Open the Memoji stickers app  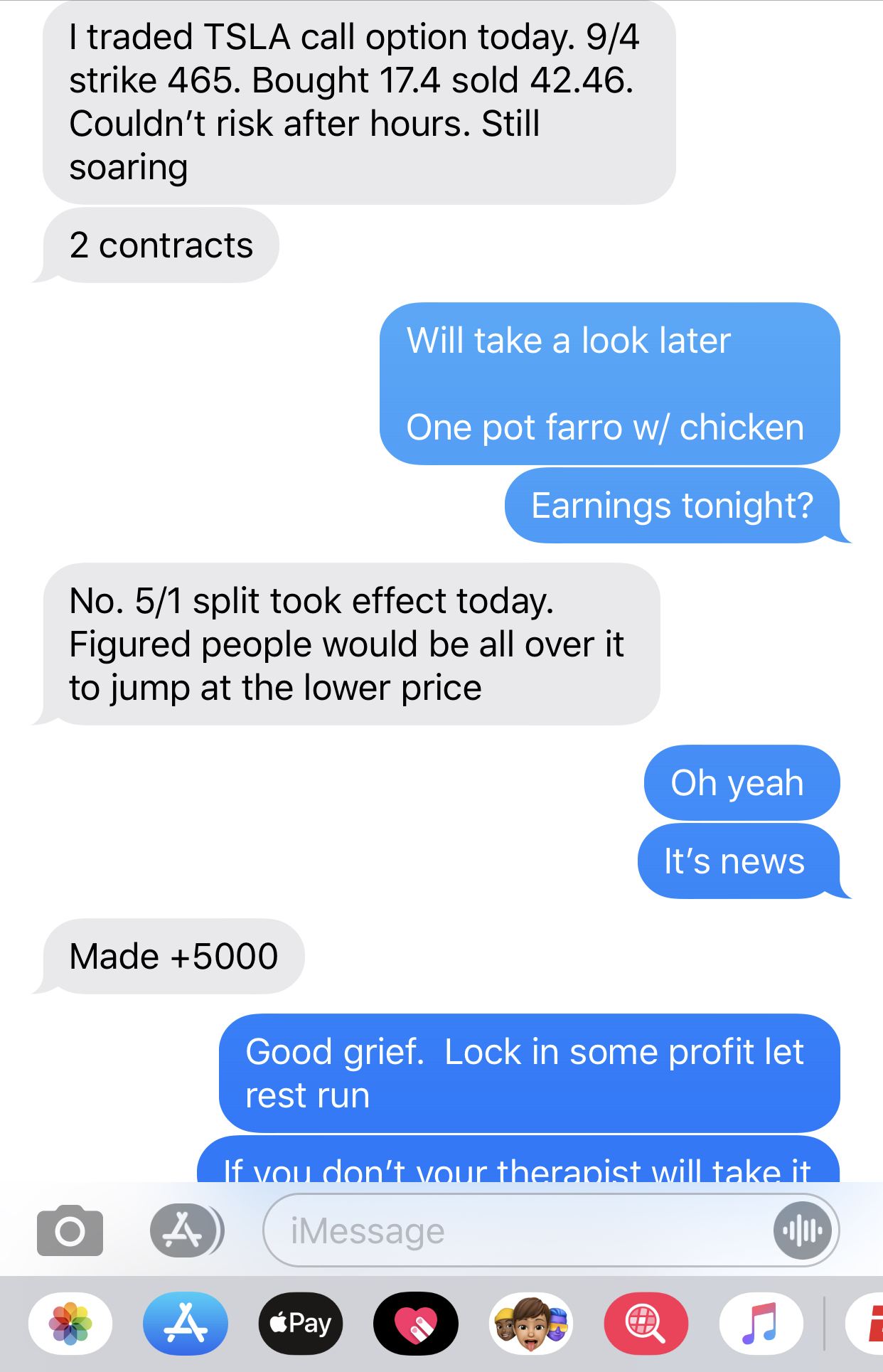[531, 1324]
